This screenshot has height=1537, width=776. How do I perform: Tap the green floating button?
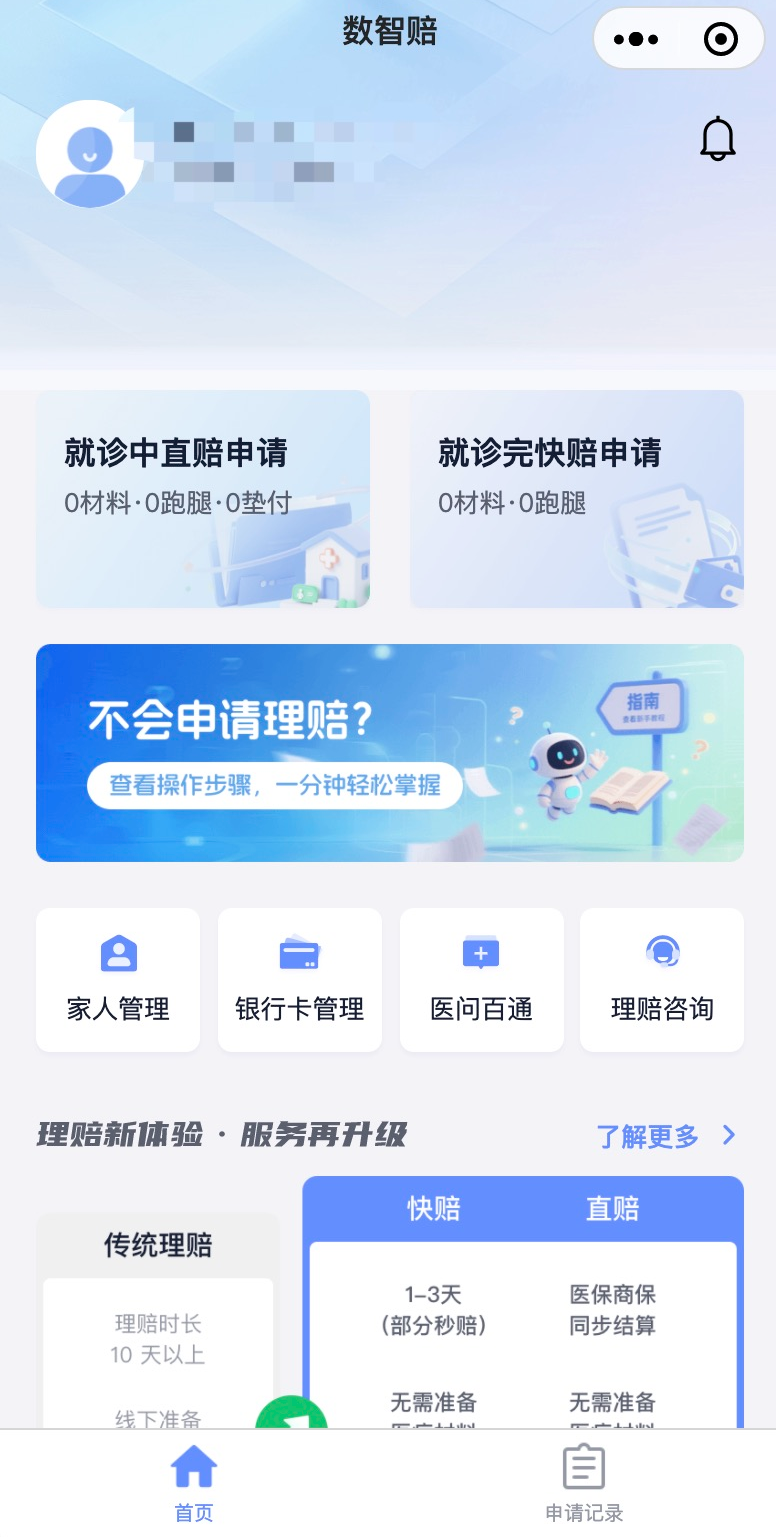(291, 1415)
